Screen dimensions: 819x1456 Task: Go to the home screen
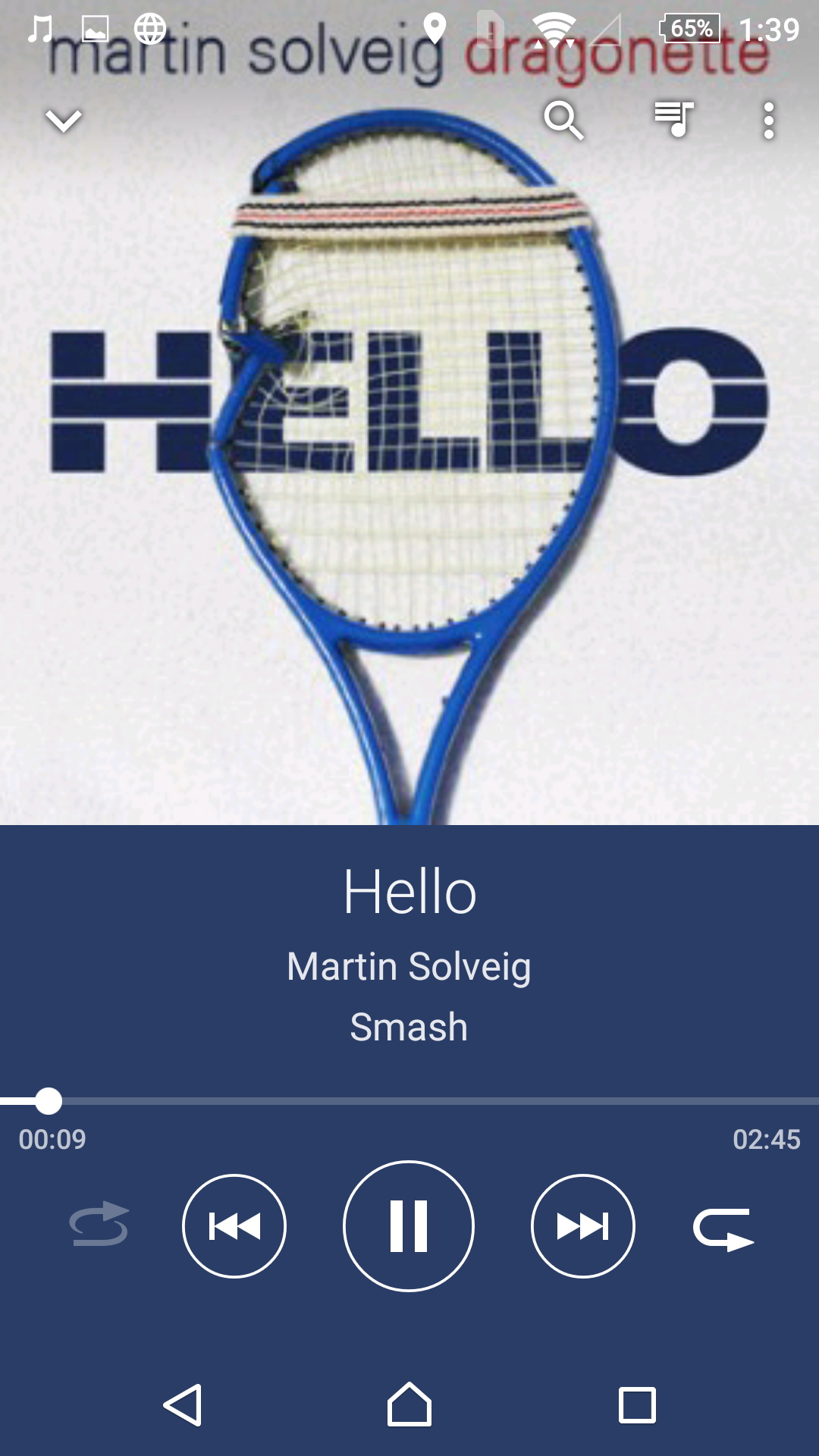click(x=409, y=1405)
